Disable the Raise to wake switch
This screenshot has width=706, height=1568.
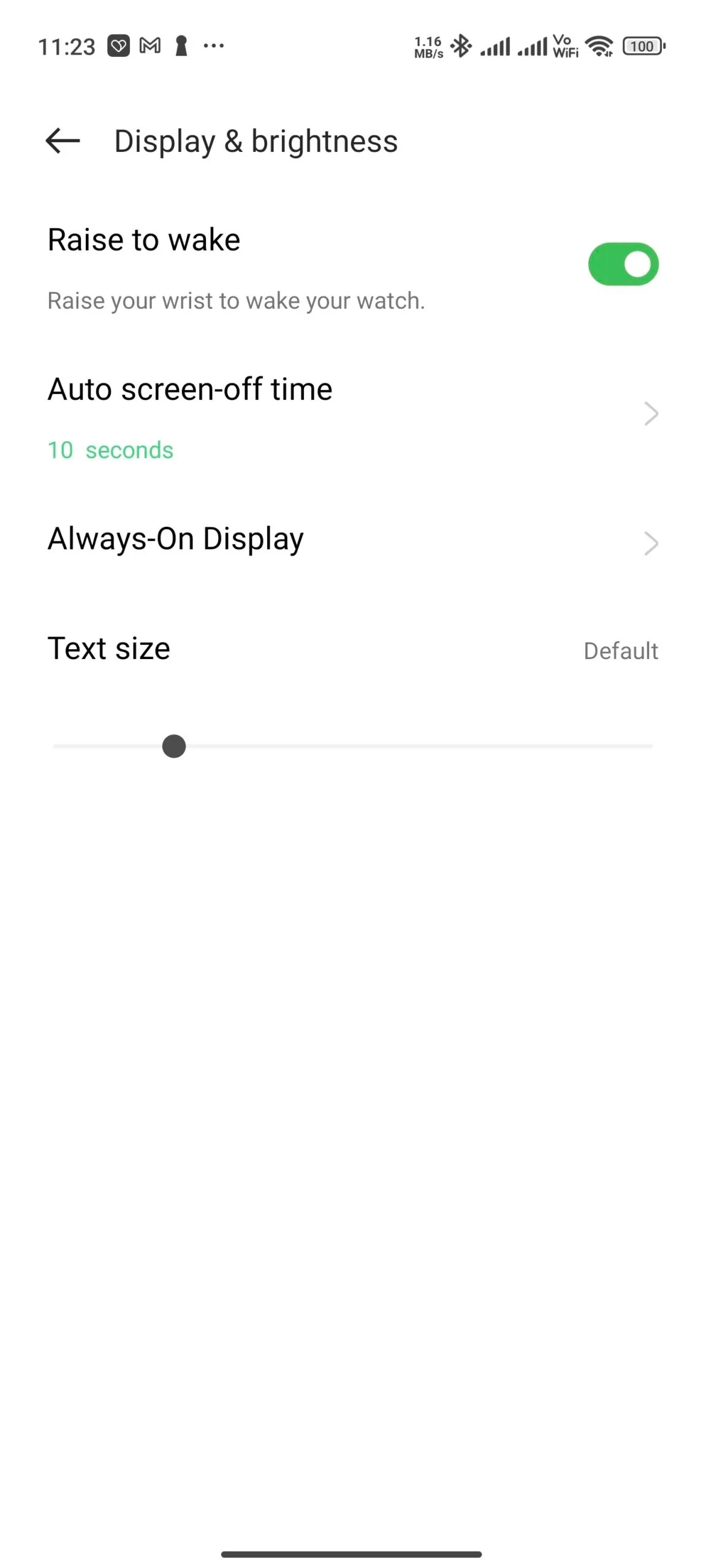(623, 265)
